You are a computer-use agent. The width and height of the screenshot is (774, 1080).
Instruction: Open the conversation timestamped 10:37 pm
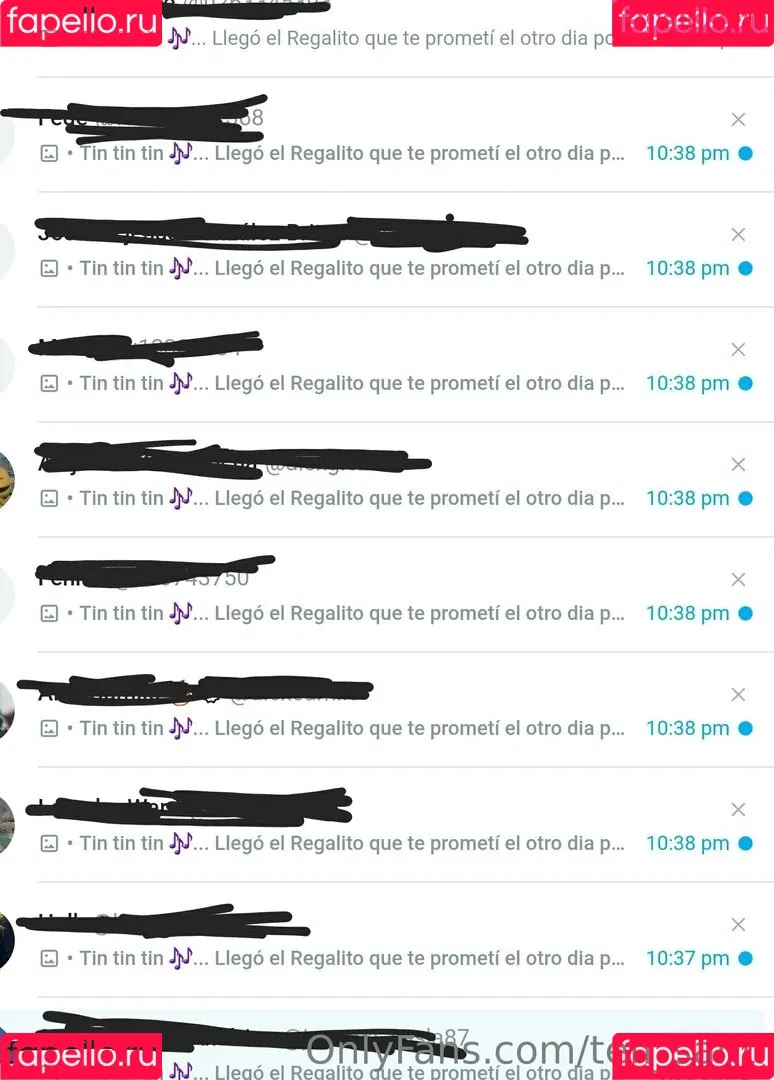[350, 957]
